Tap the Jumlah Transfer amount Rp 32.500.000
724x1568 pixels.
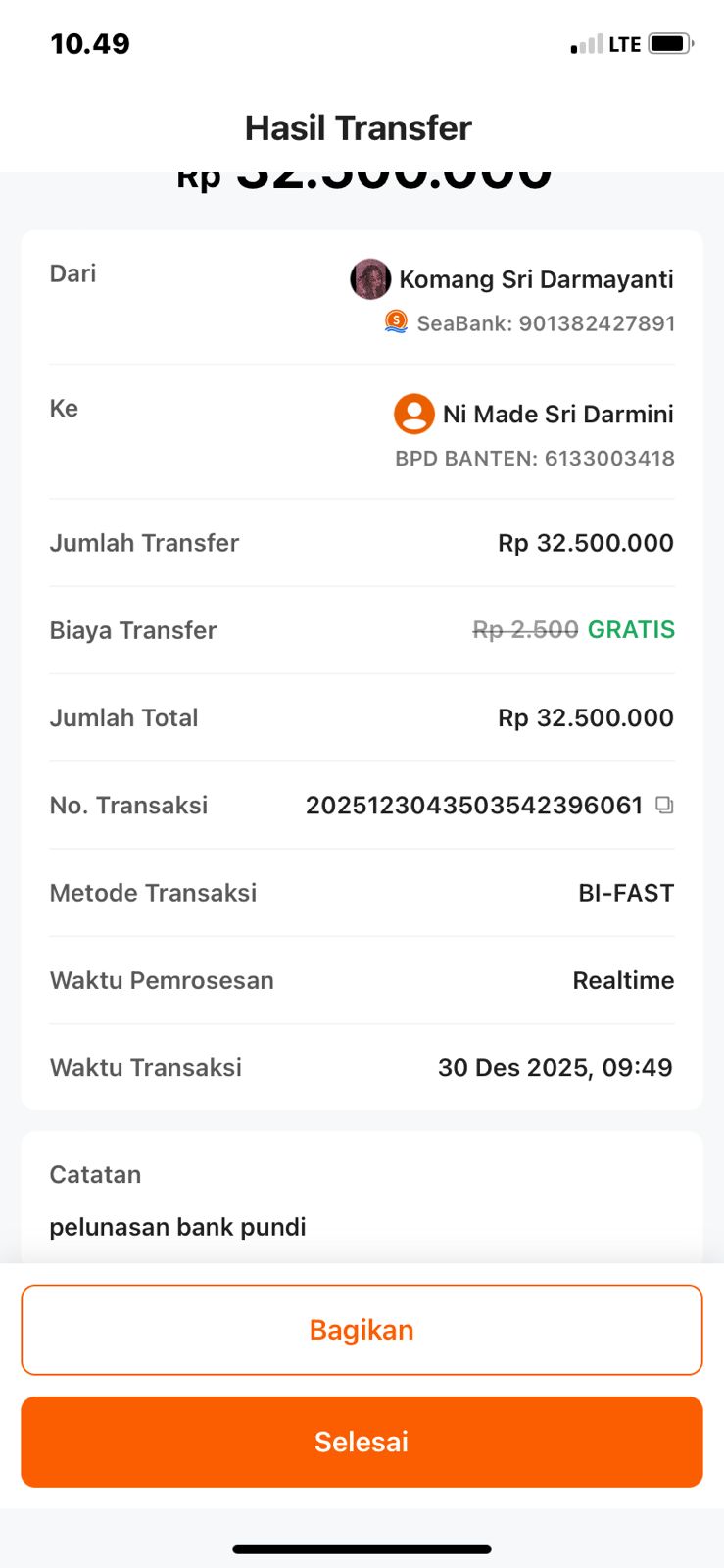[x=585, y=542]
